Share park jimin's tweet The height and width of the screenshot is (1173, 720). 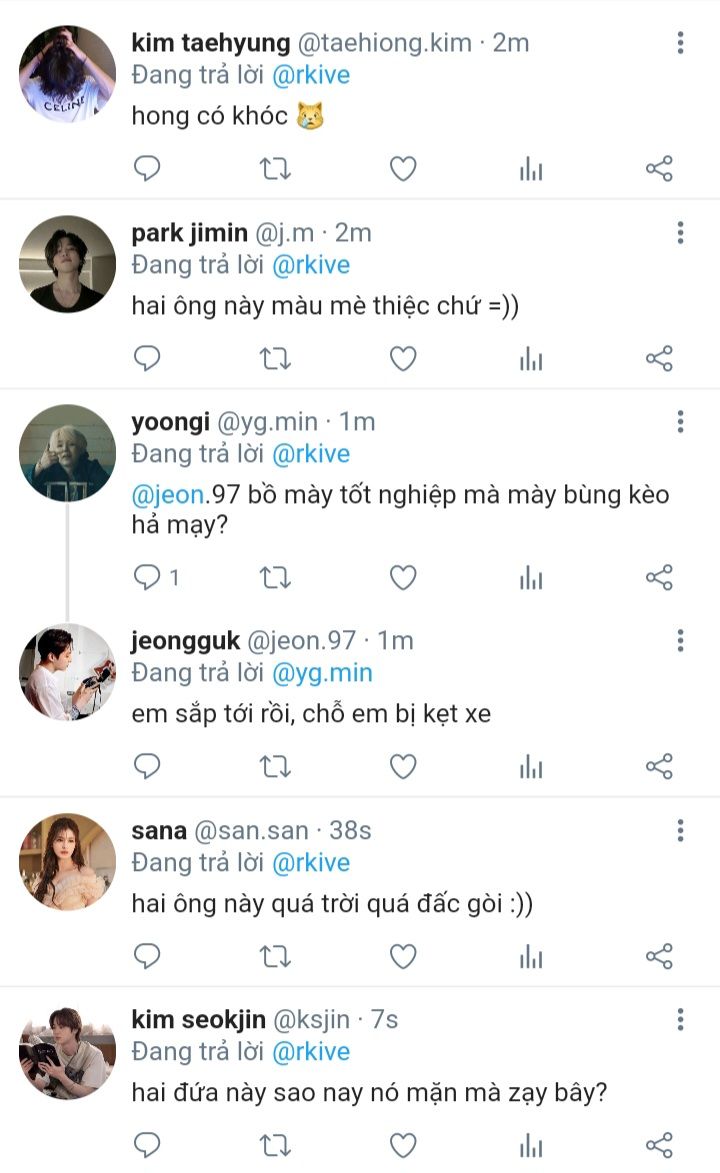tap(659, 358)
